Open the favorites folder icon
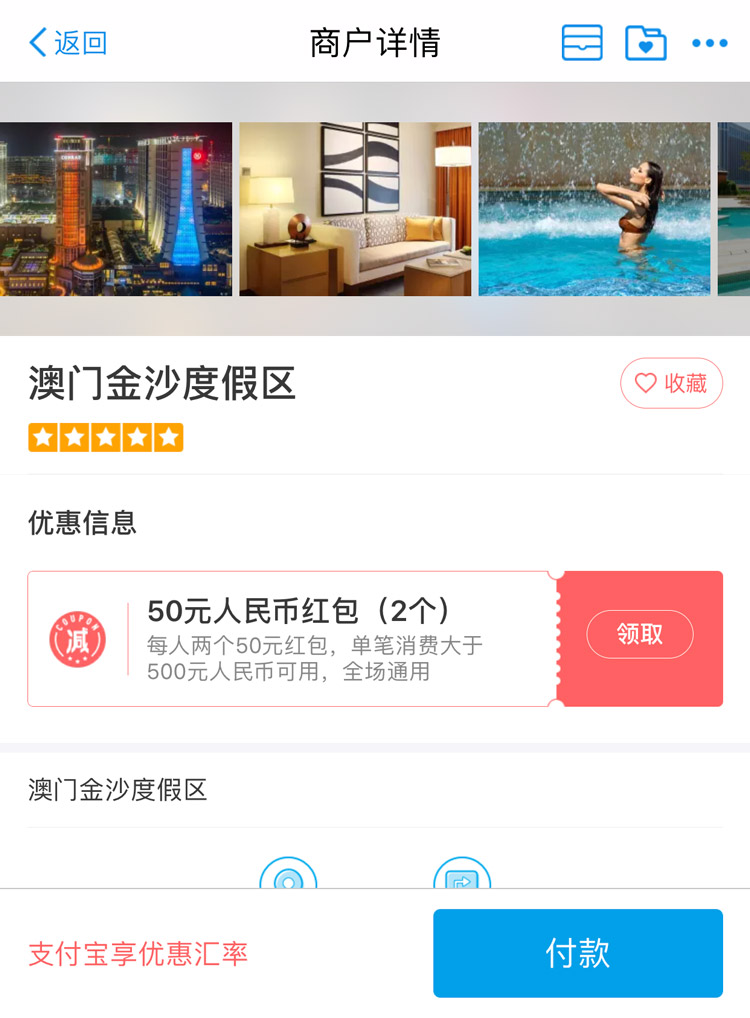 646,43
